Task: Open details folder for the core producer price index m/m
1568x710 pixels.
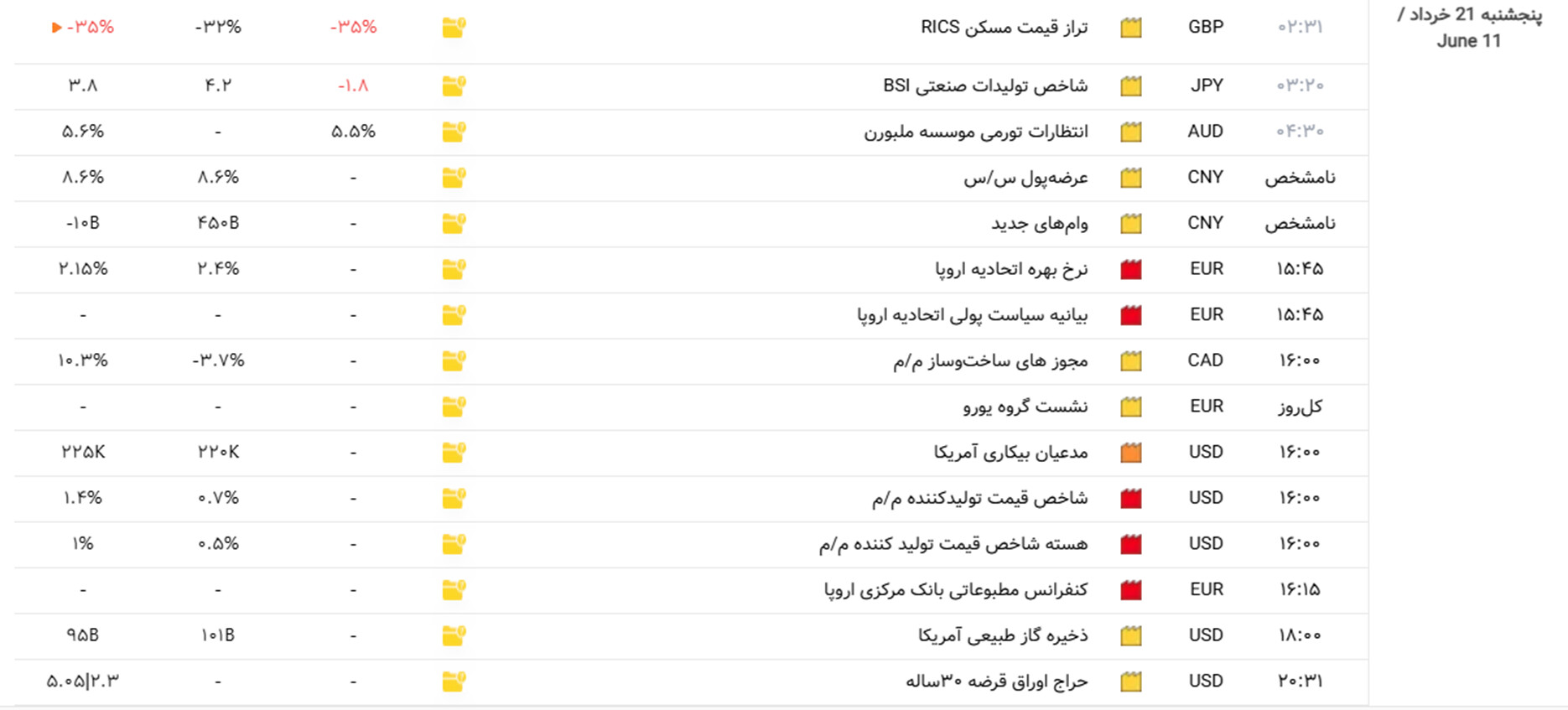Action: click(454, 544)
